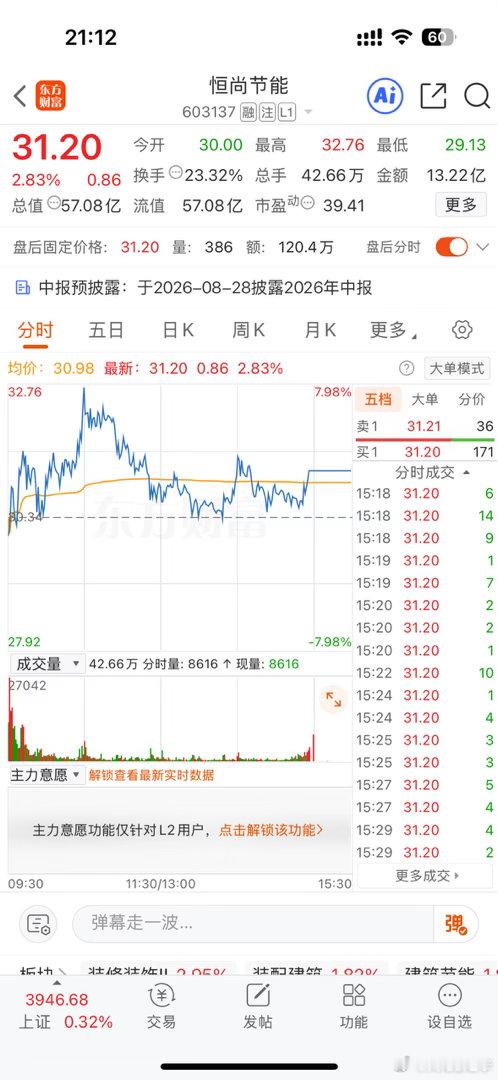Tap 设自选 to add watchlist
Screen dimensions: 498x1080
click(449, 1008)
